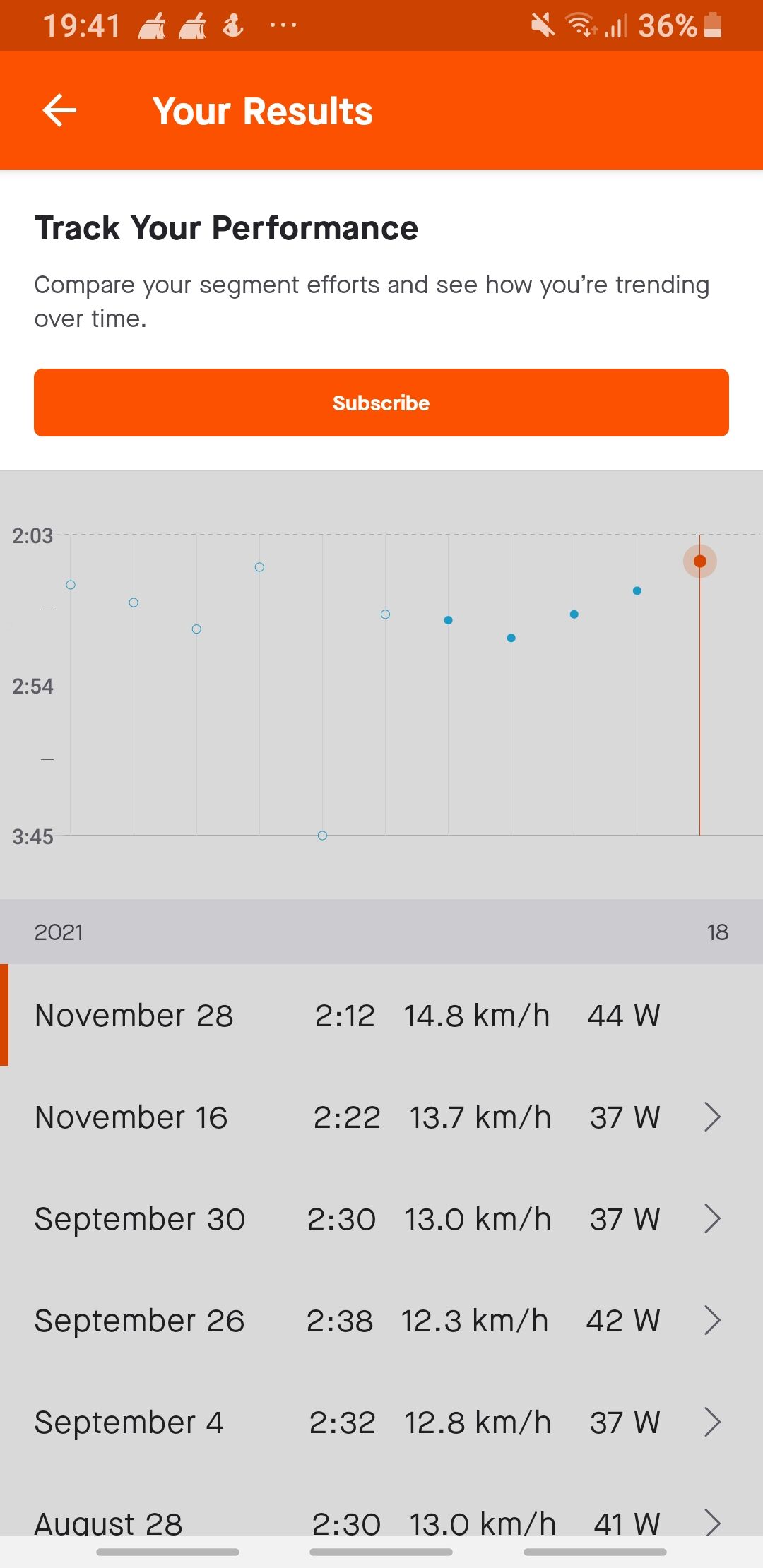This screenshot has width=763, height=1568.
Task: Select the highlighted orange chart point
Action: pos(699,562)
